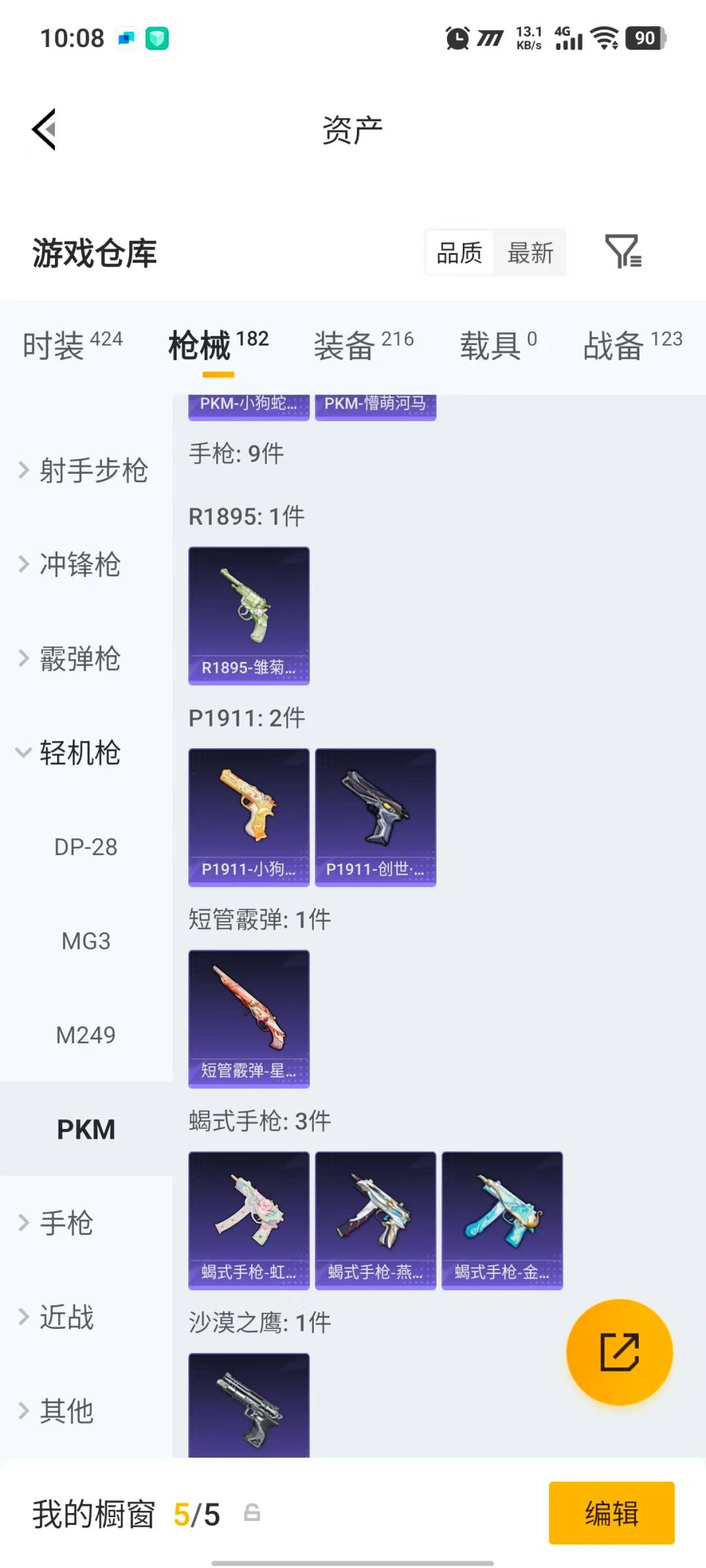
Task: Open the R1895-雏菊 revolver thumbnail
Action: [248, 615]
